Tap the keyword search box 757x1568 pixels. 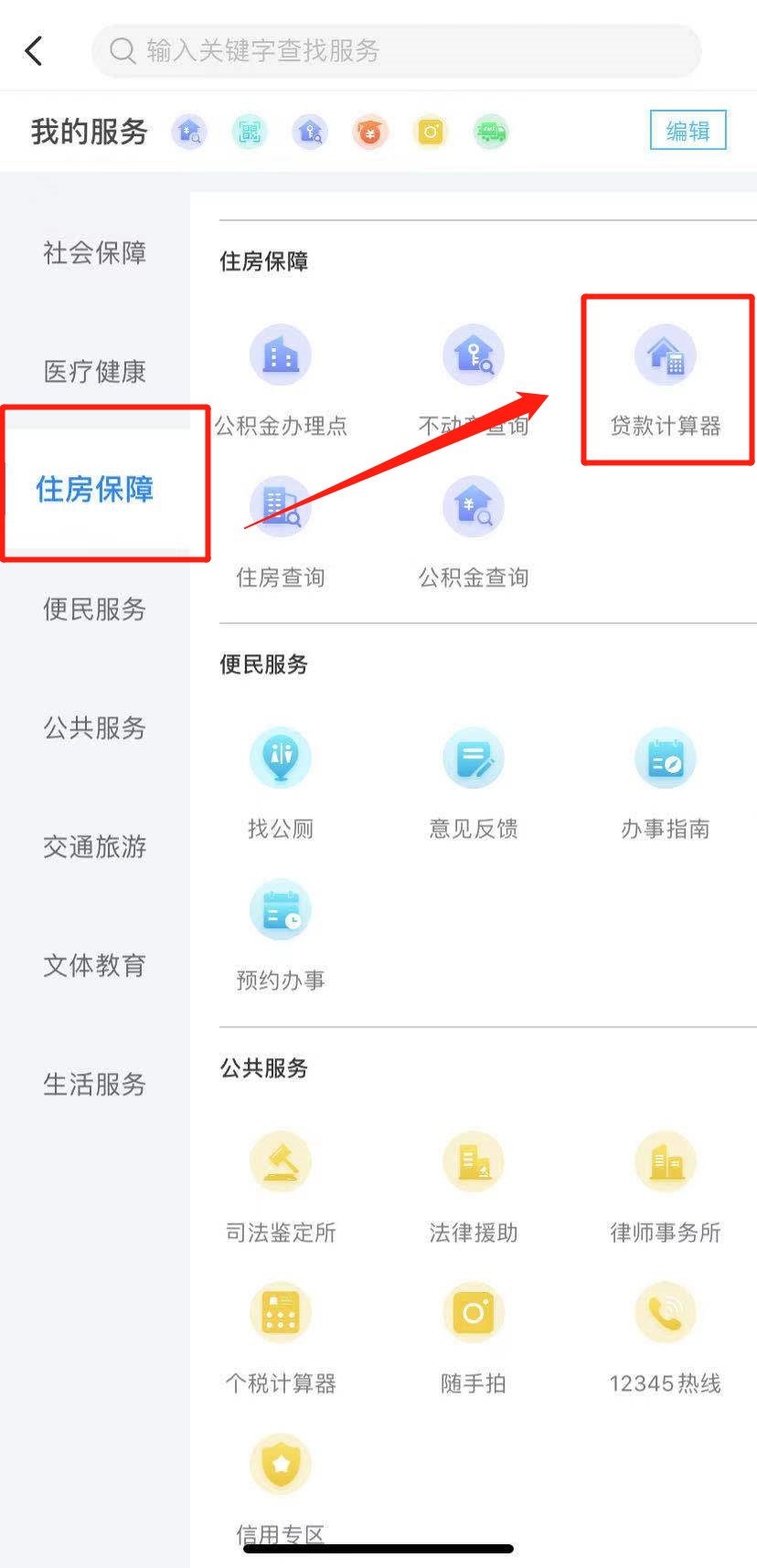click(x=395, y=51)
